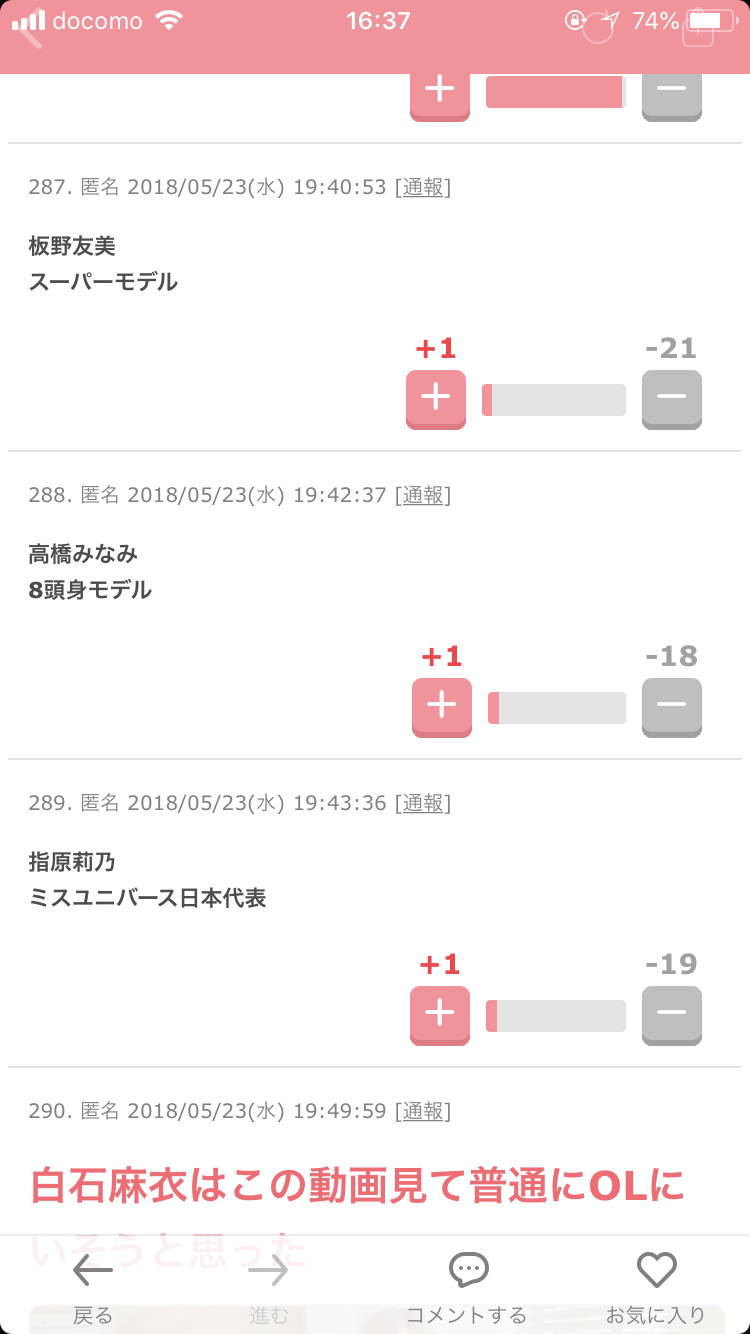The height and width of the screenshot is (1334, 750).
Task: Tap the battery indicator showing 74%
Action: click(x=711, y=19)
